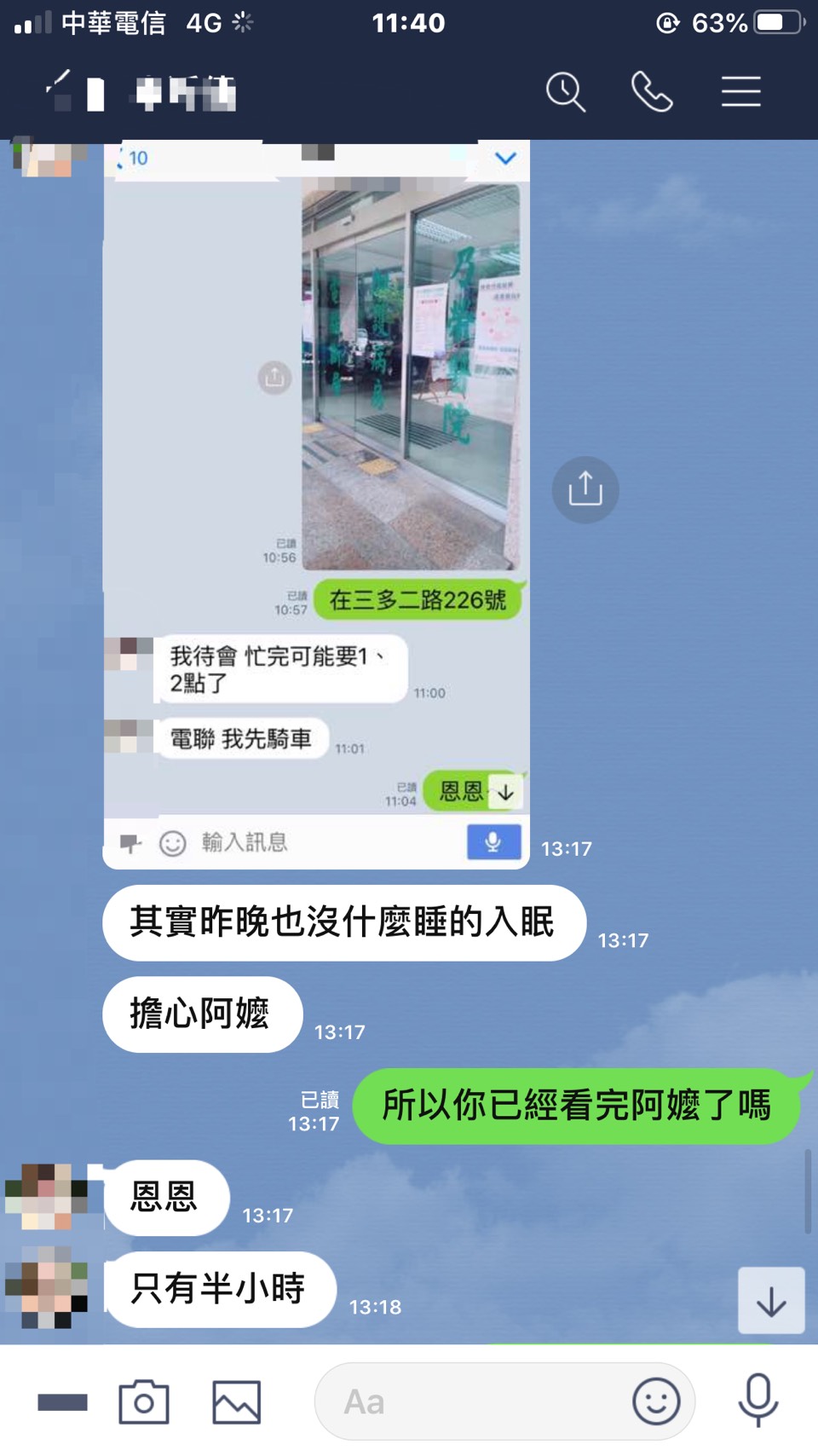
Task: Open the sticker and emoji panel
Action: [x=656, y=1401]
